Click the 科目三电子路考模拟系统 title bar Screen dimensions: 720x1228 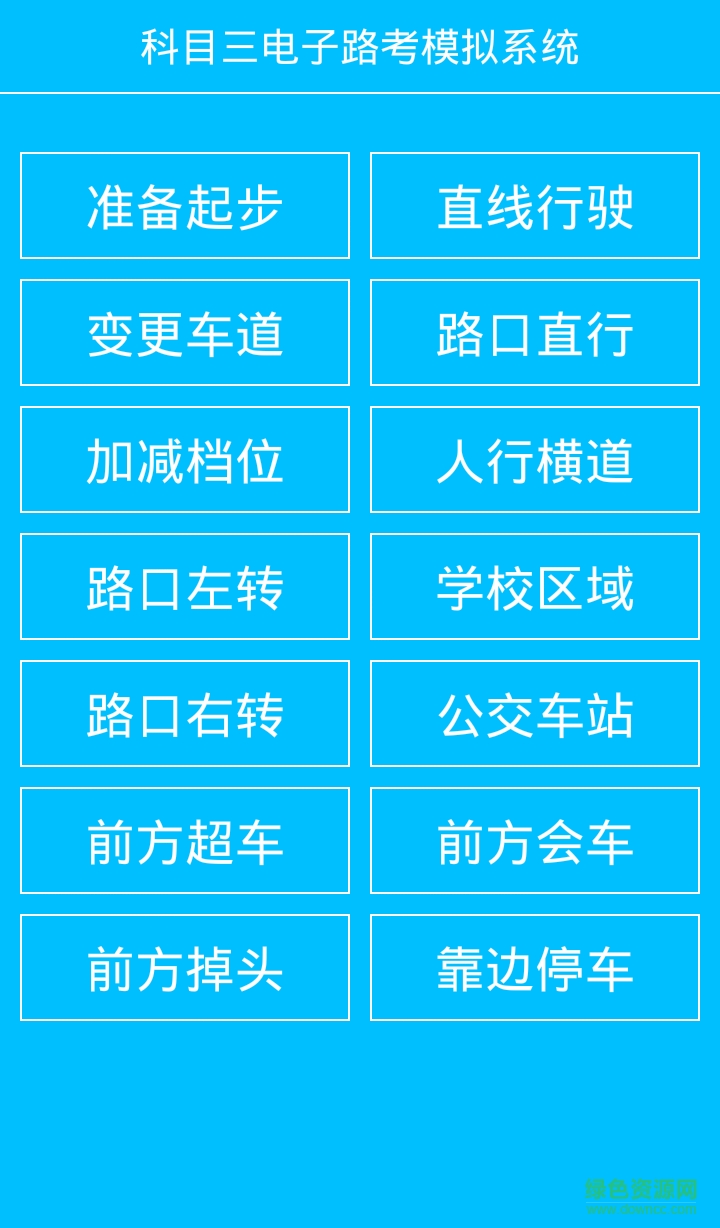coord(360,45)
